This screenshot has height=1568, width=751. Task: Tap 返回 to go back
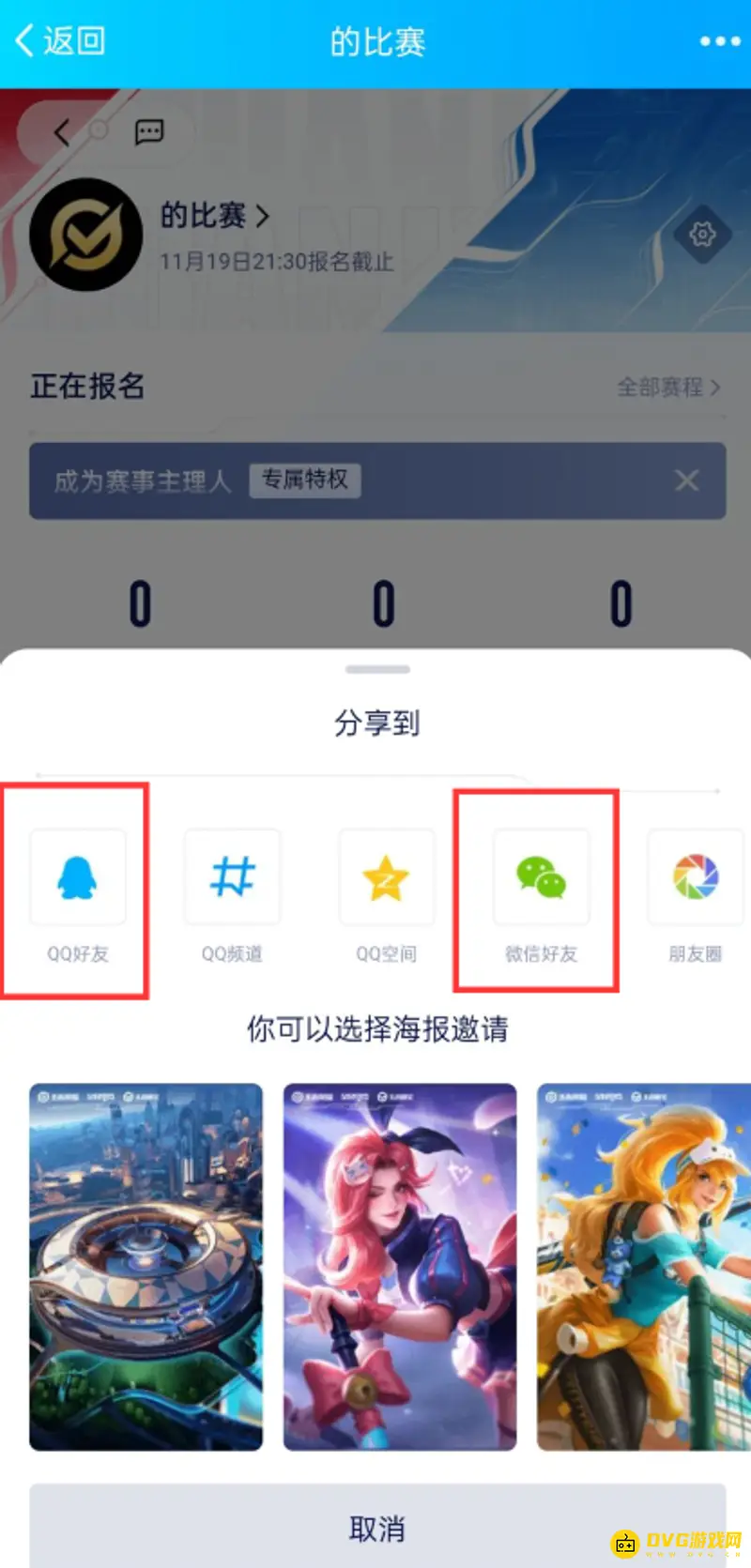[59, 40]
